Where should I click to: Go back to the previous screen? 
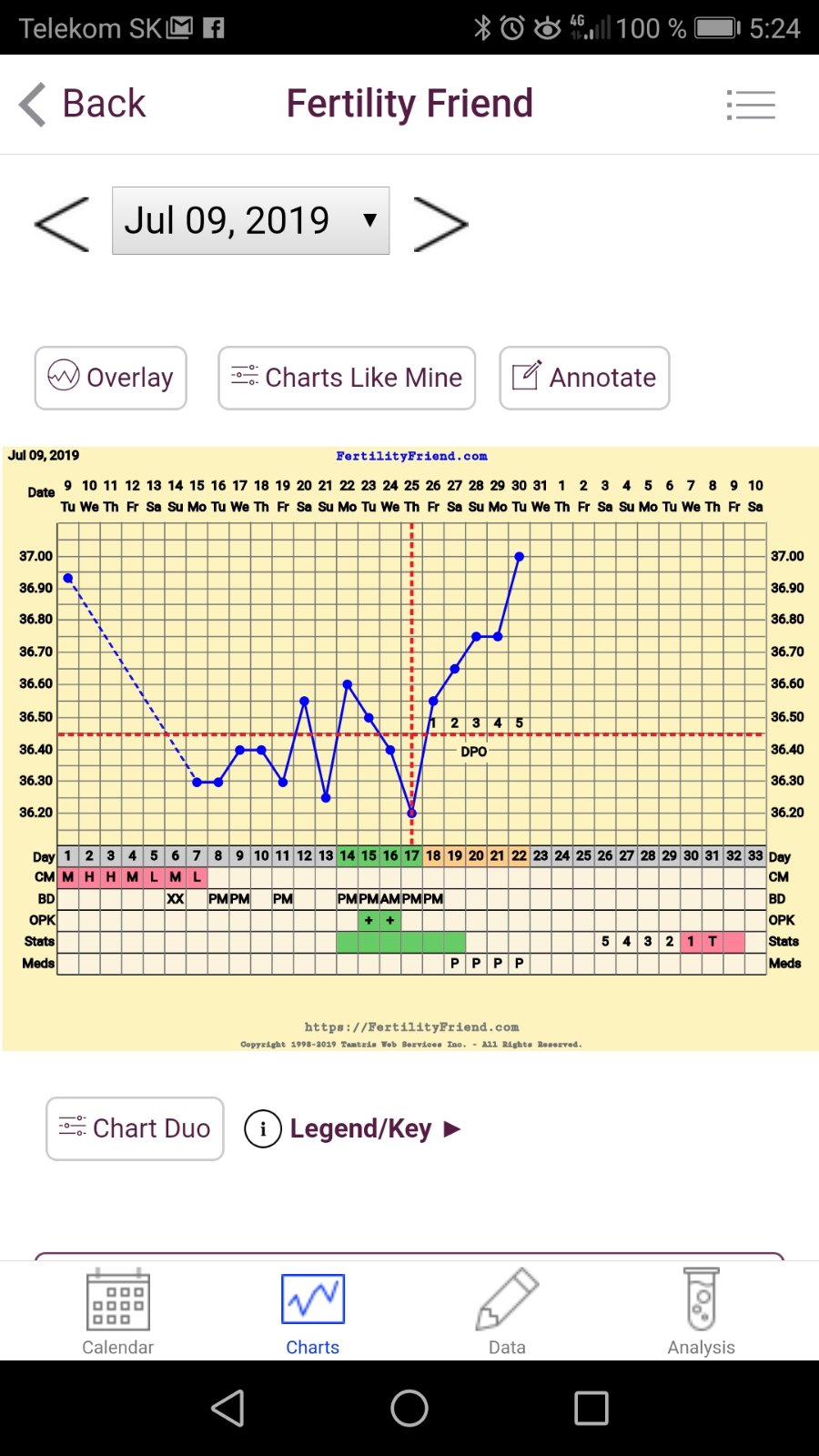[83, 104]
